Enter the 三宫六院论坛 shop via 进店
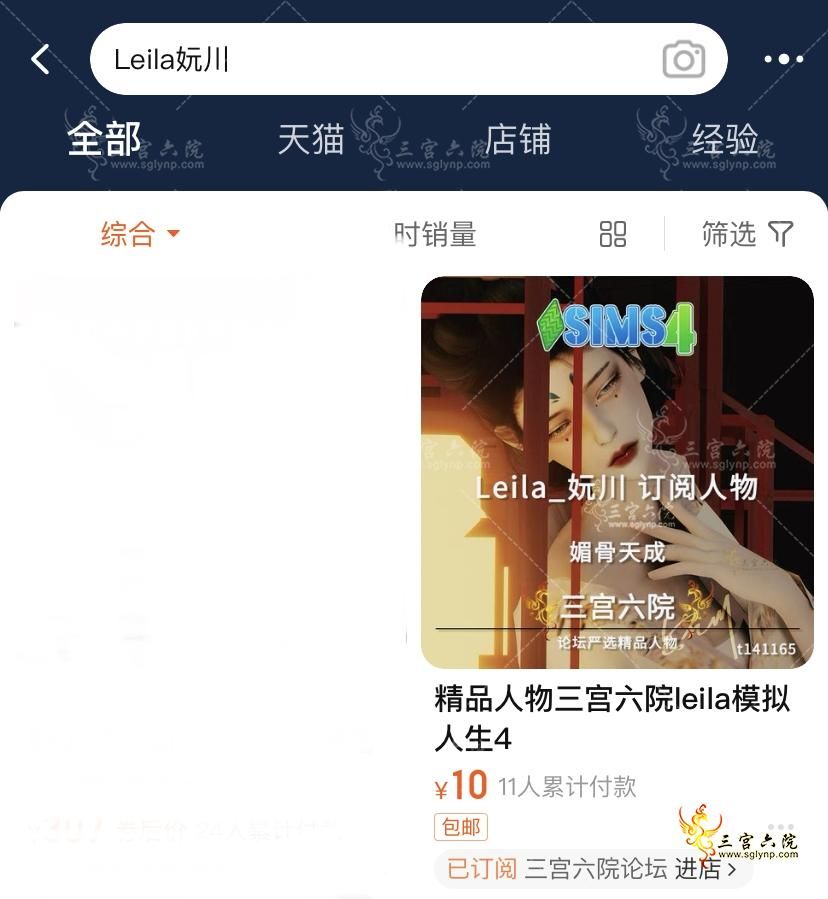This screenshot has width=828, height=899. click(704, 869)
